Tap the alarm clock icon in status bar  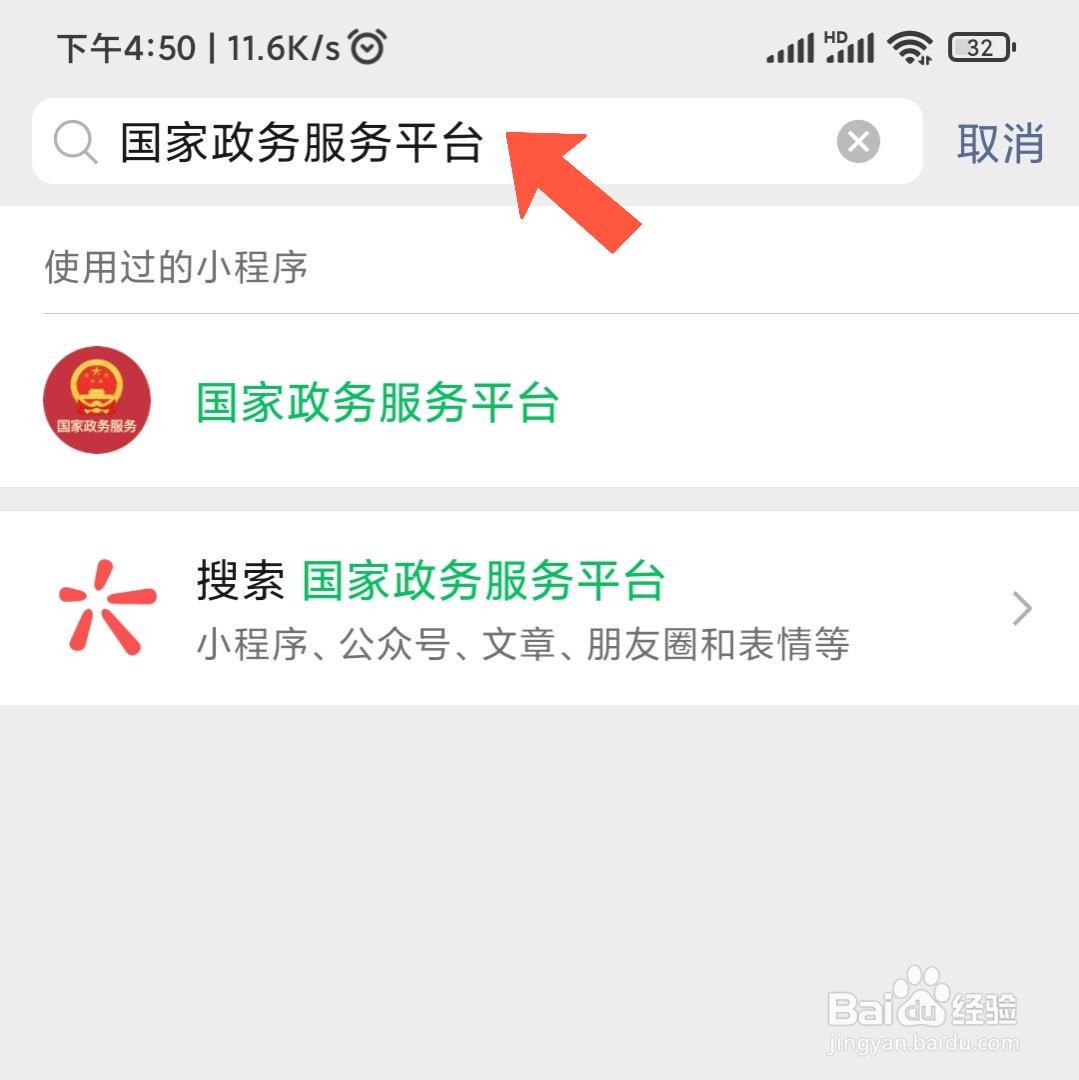click(364, 44)
